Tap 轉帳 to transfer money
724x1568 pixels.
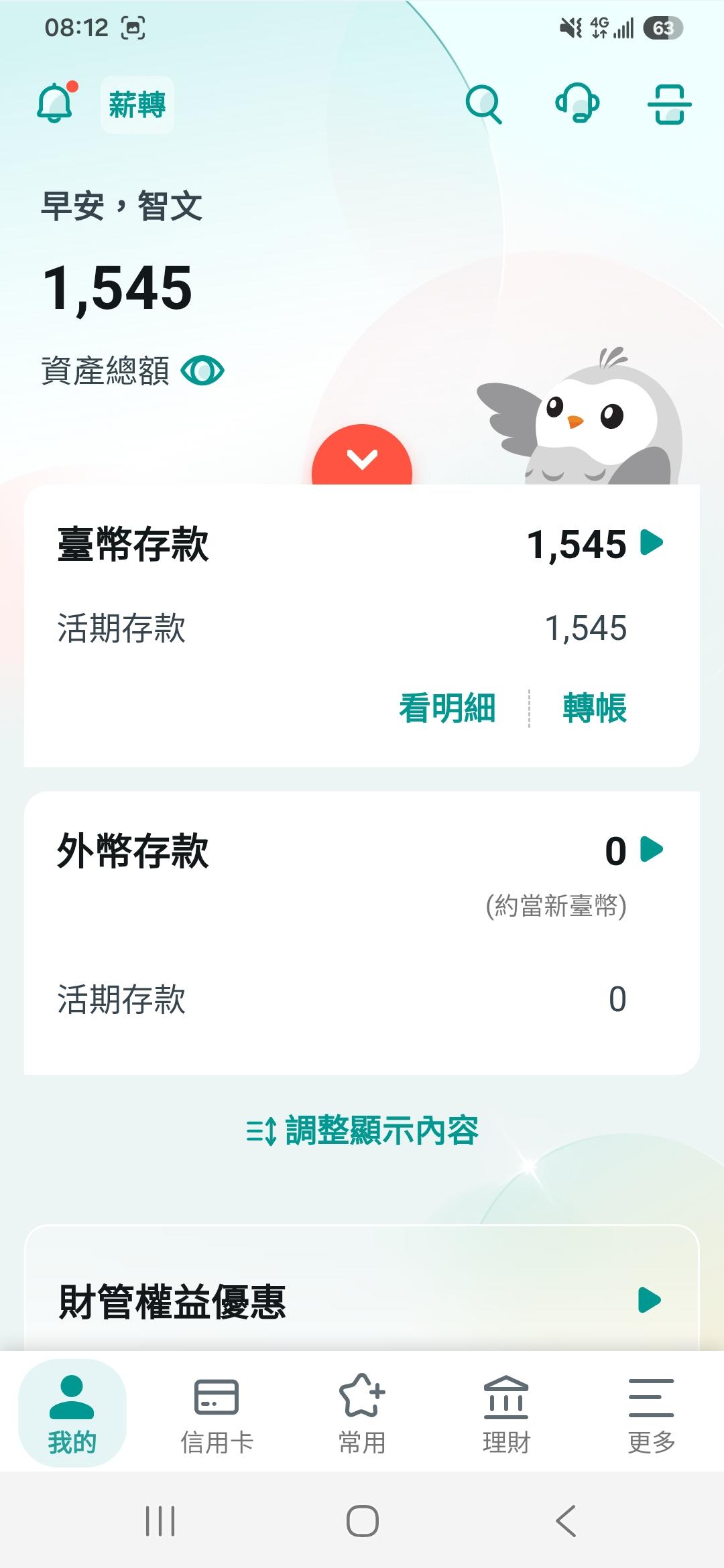pyautogui.click(x=595, y=708)
